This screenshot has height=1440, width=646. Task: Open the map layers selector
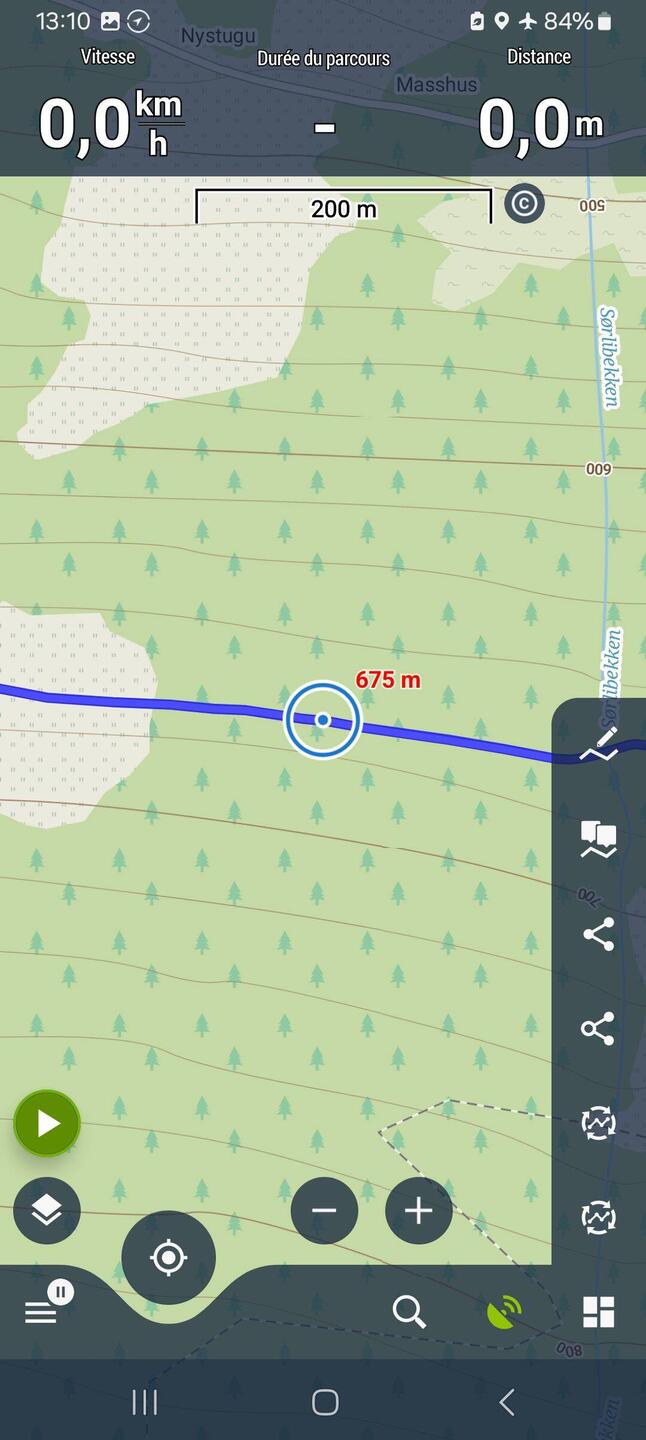(x=47, y=1211)
